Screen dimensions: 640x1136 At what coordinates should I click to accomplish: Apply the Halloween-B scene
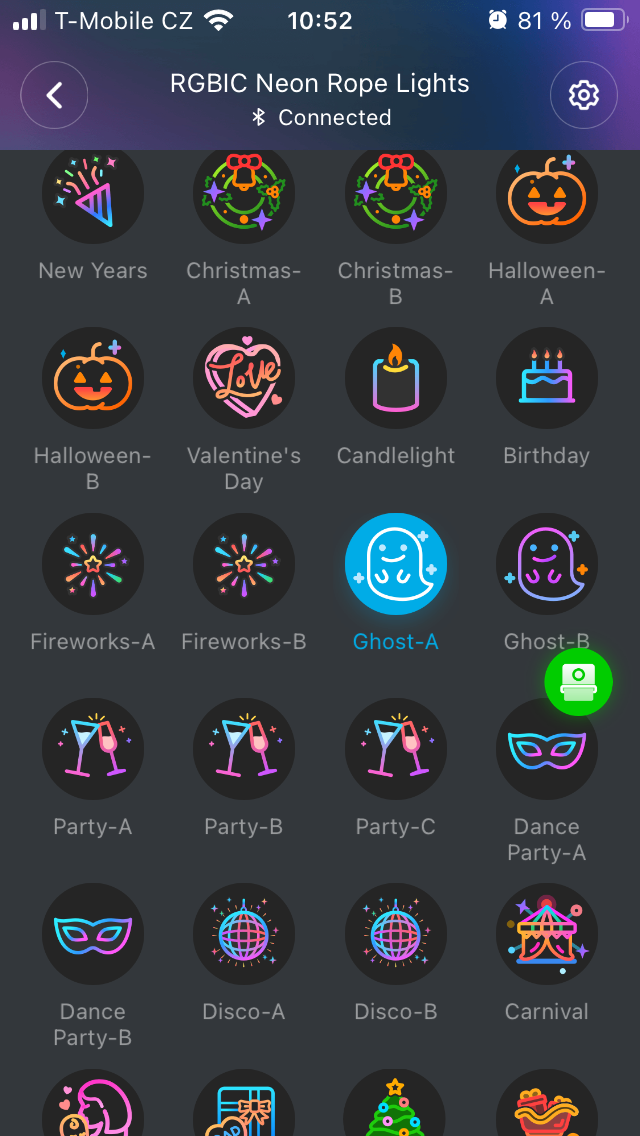(x=93, y=378)
